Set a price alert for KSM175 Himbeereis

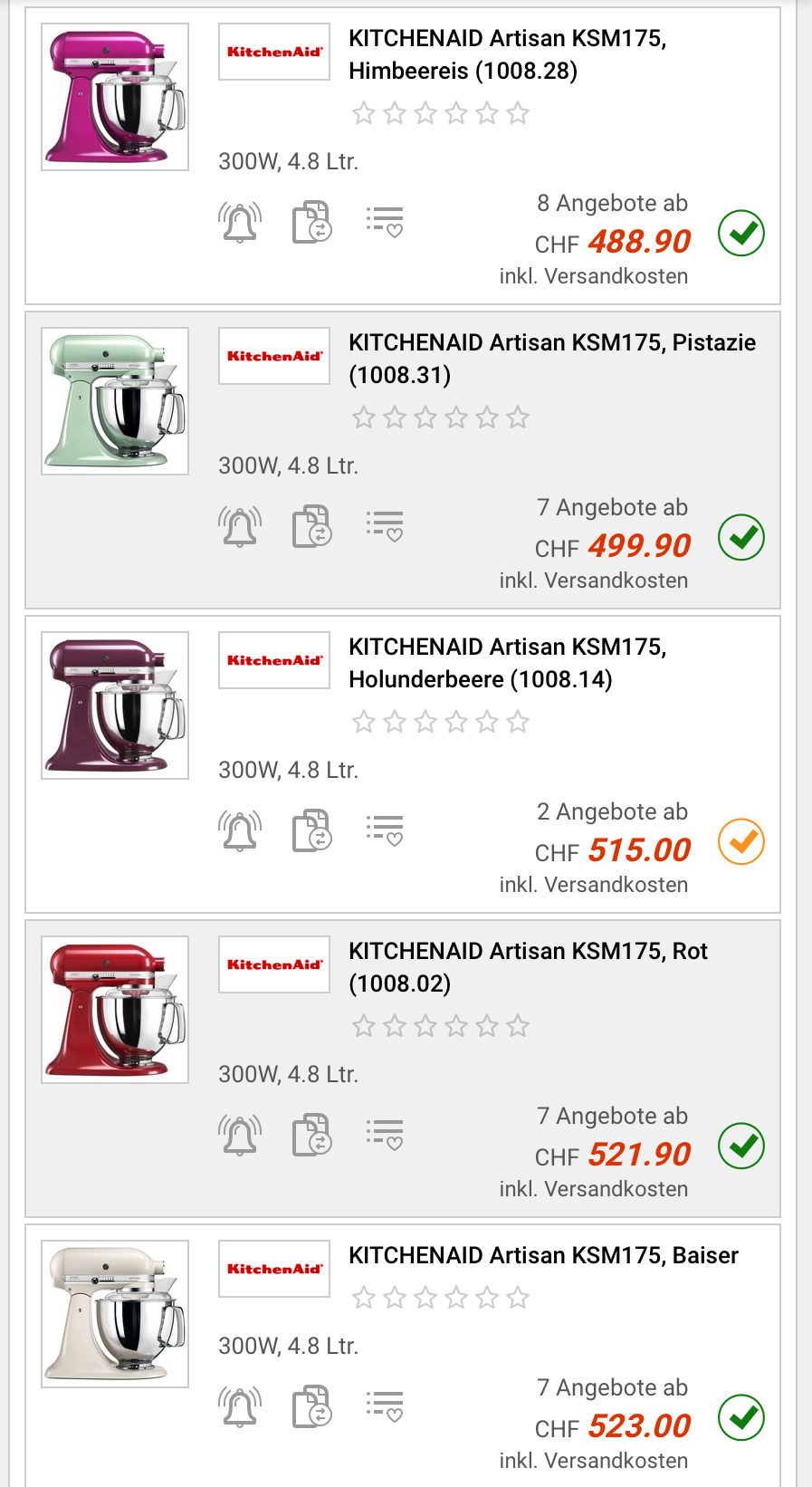[240, 223]
